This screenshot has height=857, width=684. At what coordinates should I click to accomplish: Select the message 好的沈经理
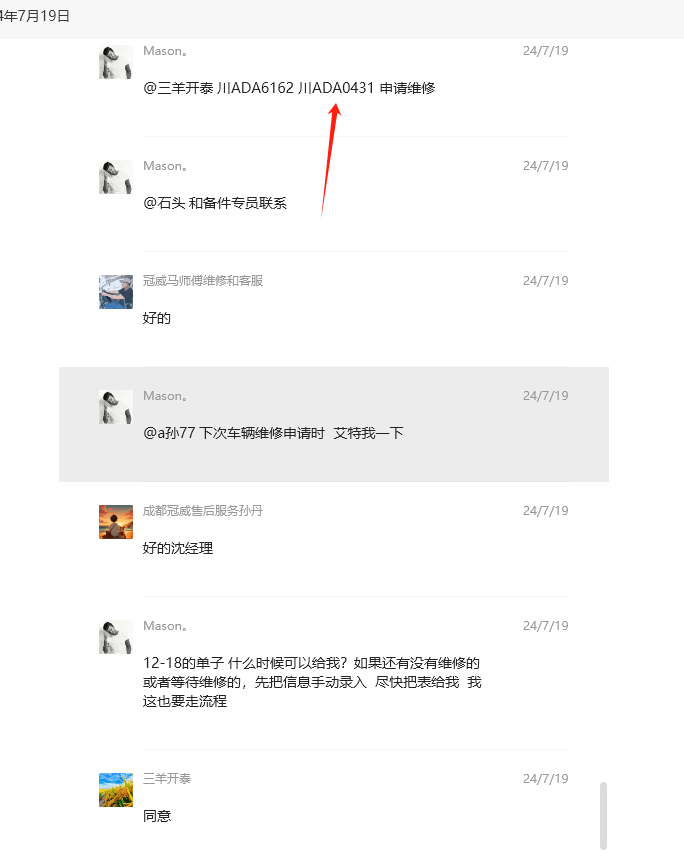tap(178, 548)
